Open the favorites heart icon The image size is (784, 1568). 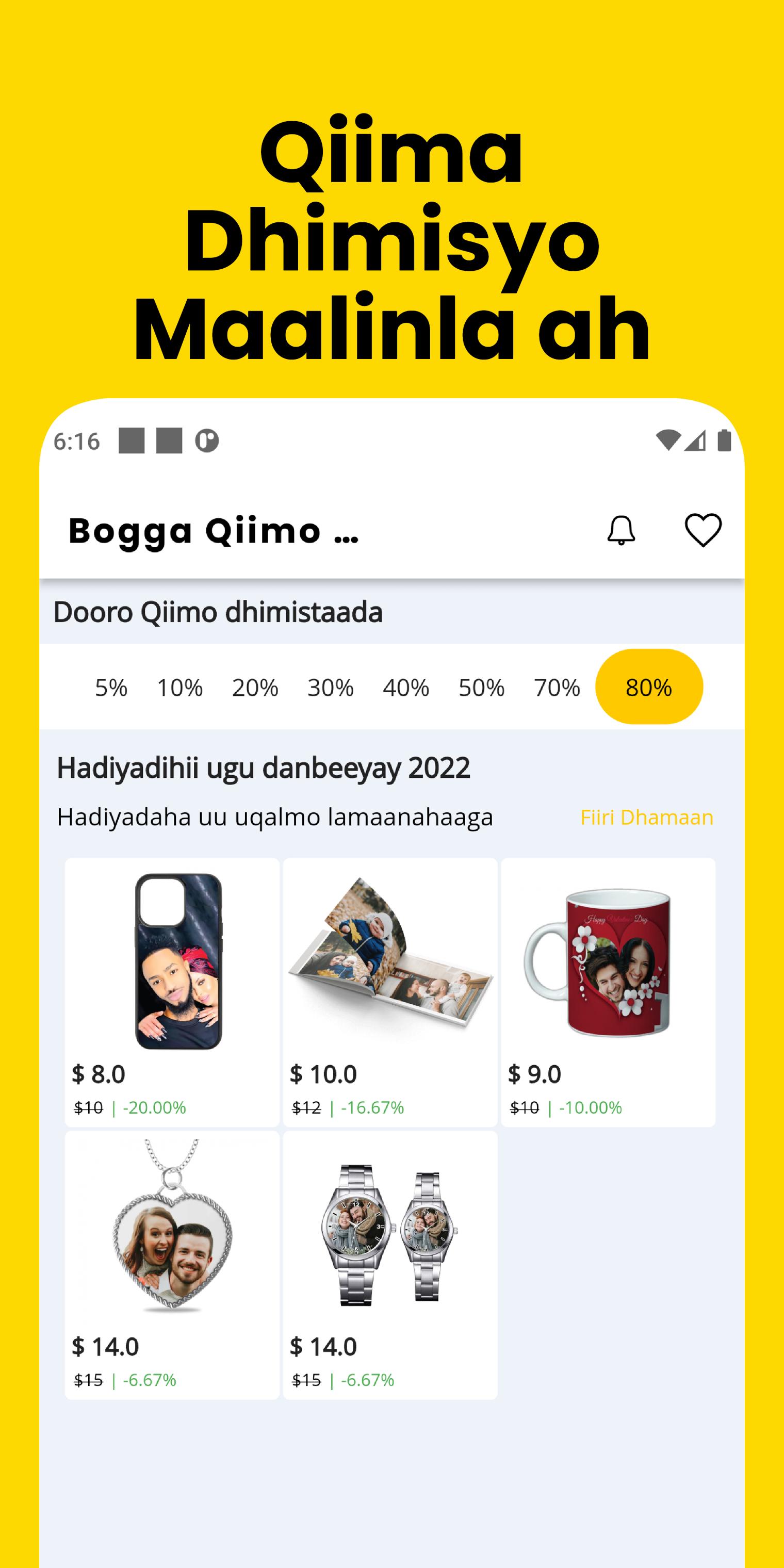tap(703, 530)
